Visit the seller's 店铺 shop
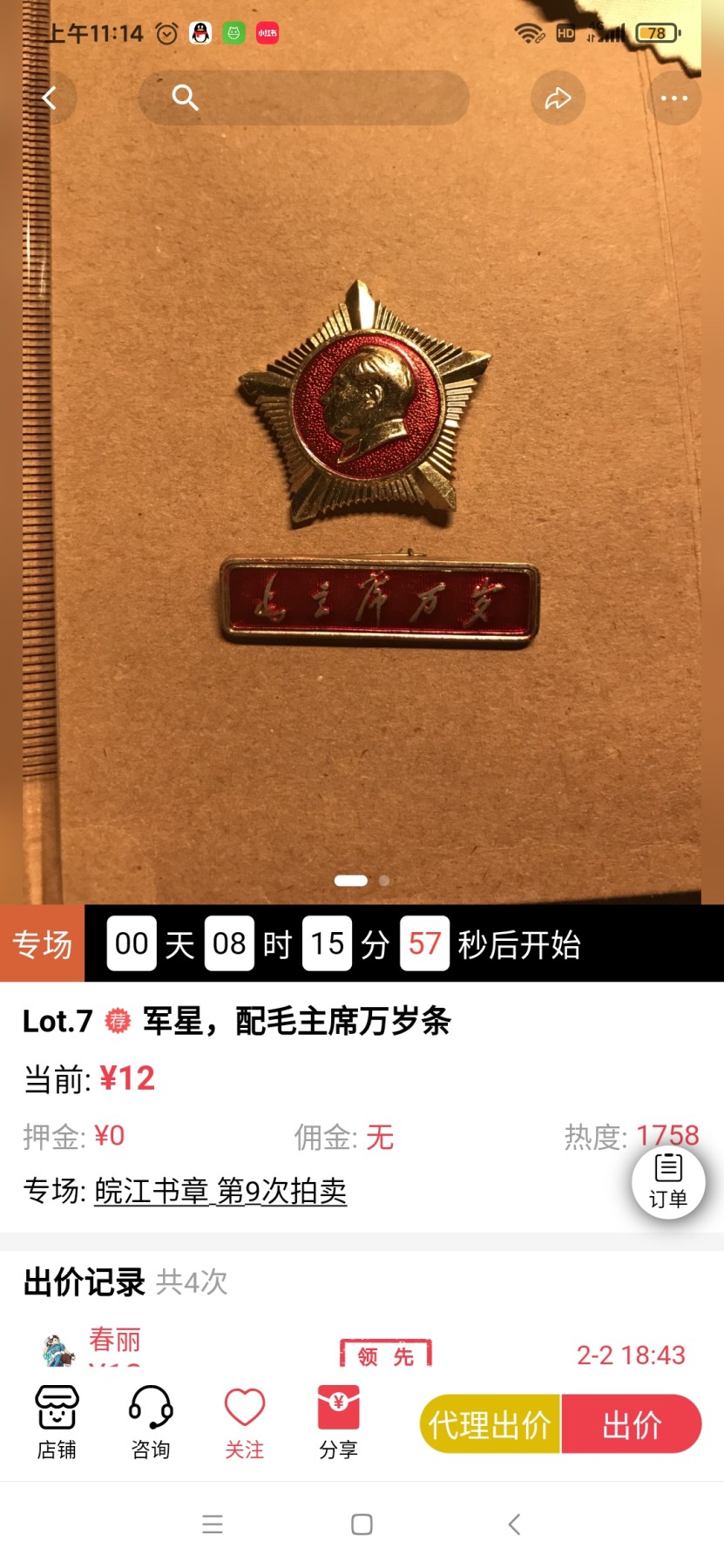Screen dimensions: 724x1568 click(57, 1423)
